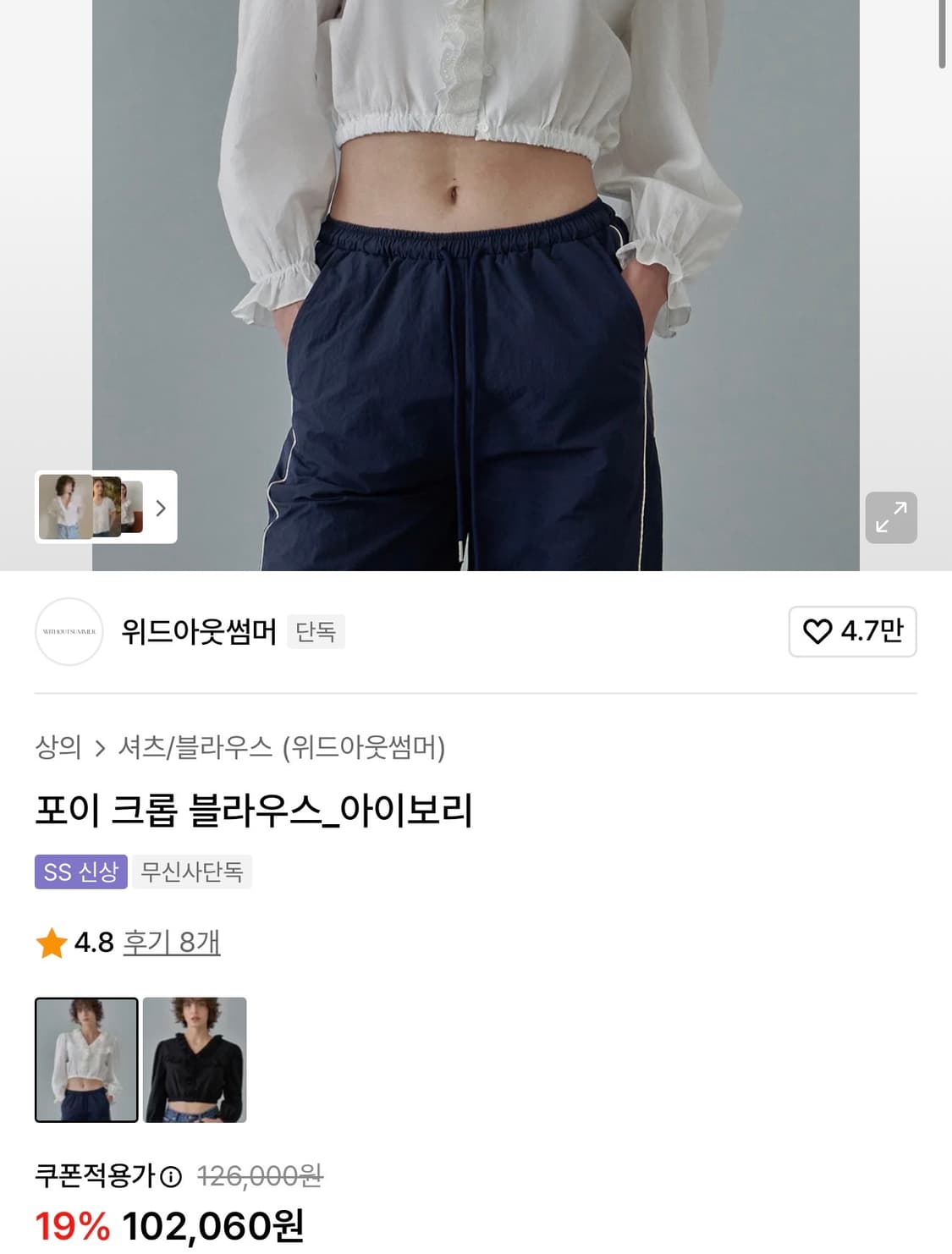
Task: Tap the next arrow on image carousel
Action: tap(161, 507)
